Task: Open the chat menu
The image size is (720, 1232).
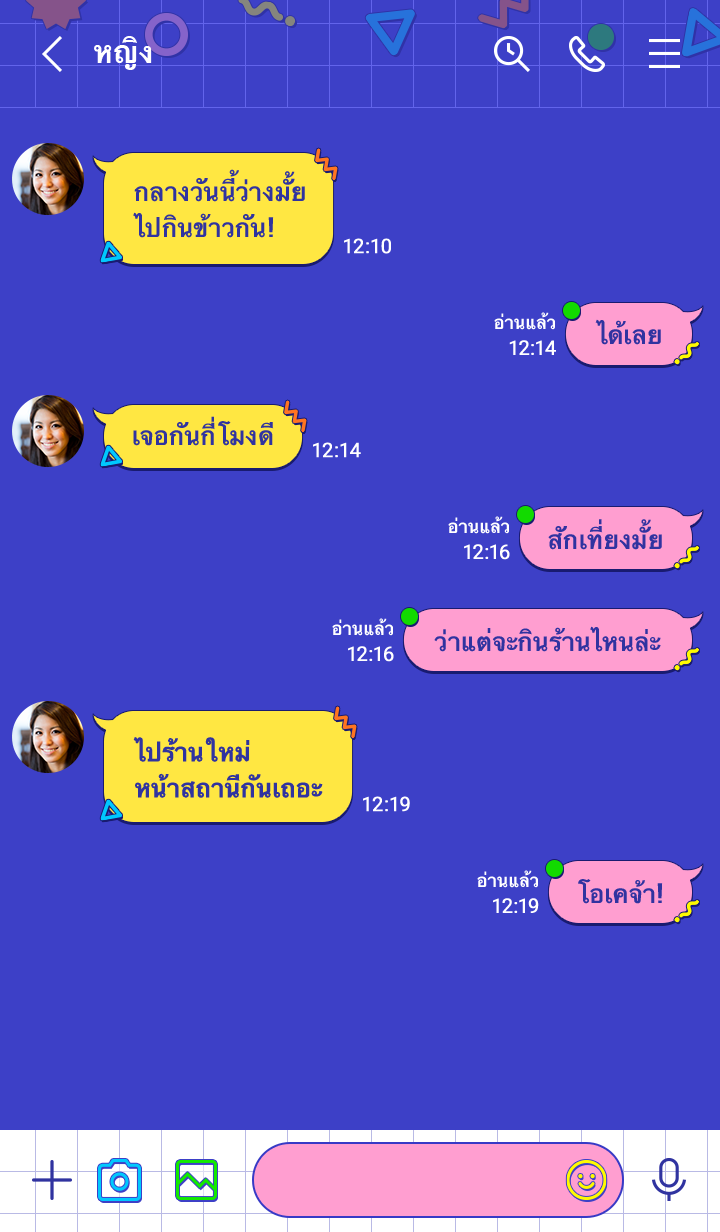Action: click(664, 54)
